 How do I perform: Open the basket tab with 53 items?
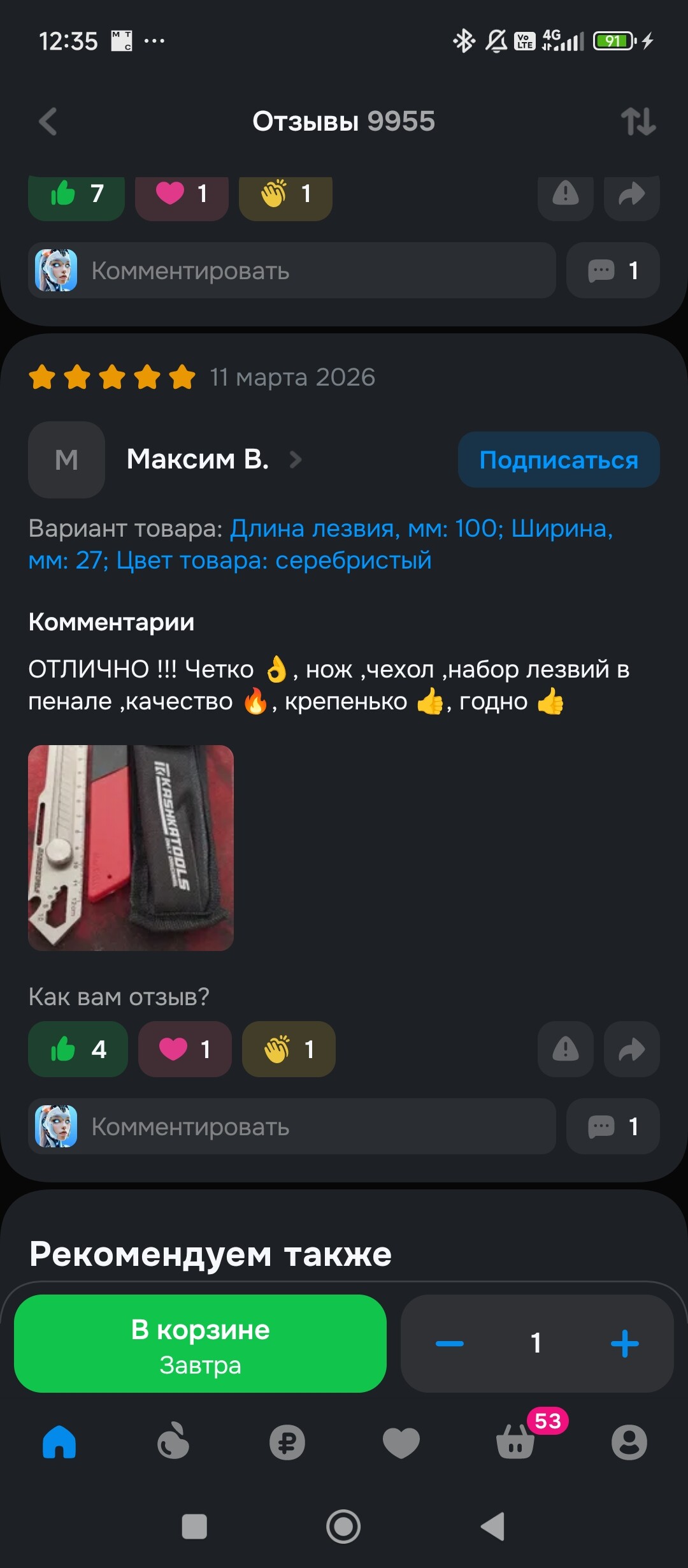tap(516, 1442)
